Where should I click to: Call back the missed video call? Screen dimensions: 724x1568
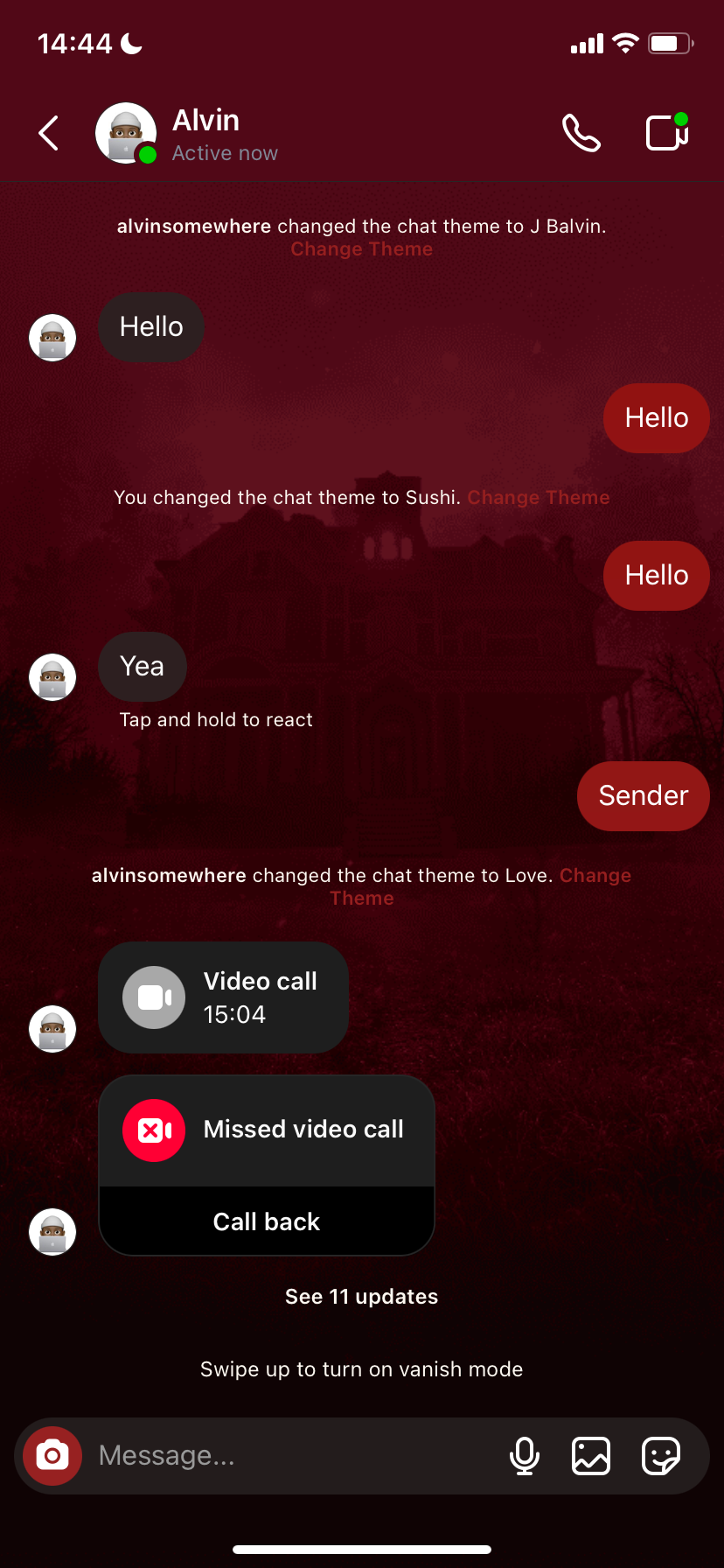pyautogui.click(x=267, y=1221)
